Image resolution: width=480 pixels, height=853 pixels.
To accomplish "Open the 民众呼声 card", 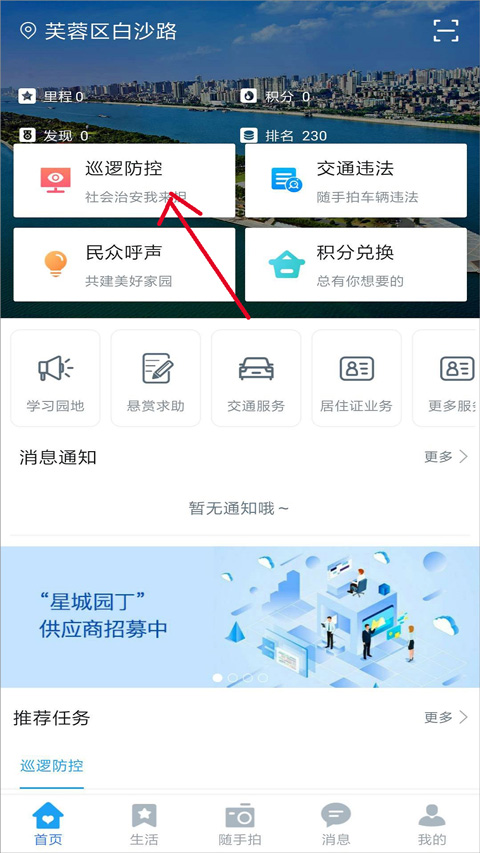I will click(124, 264).
